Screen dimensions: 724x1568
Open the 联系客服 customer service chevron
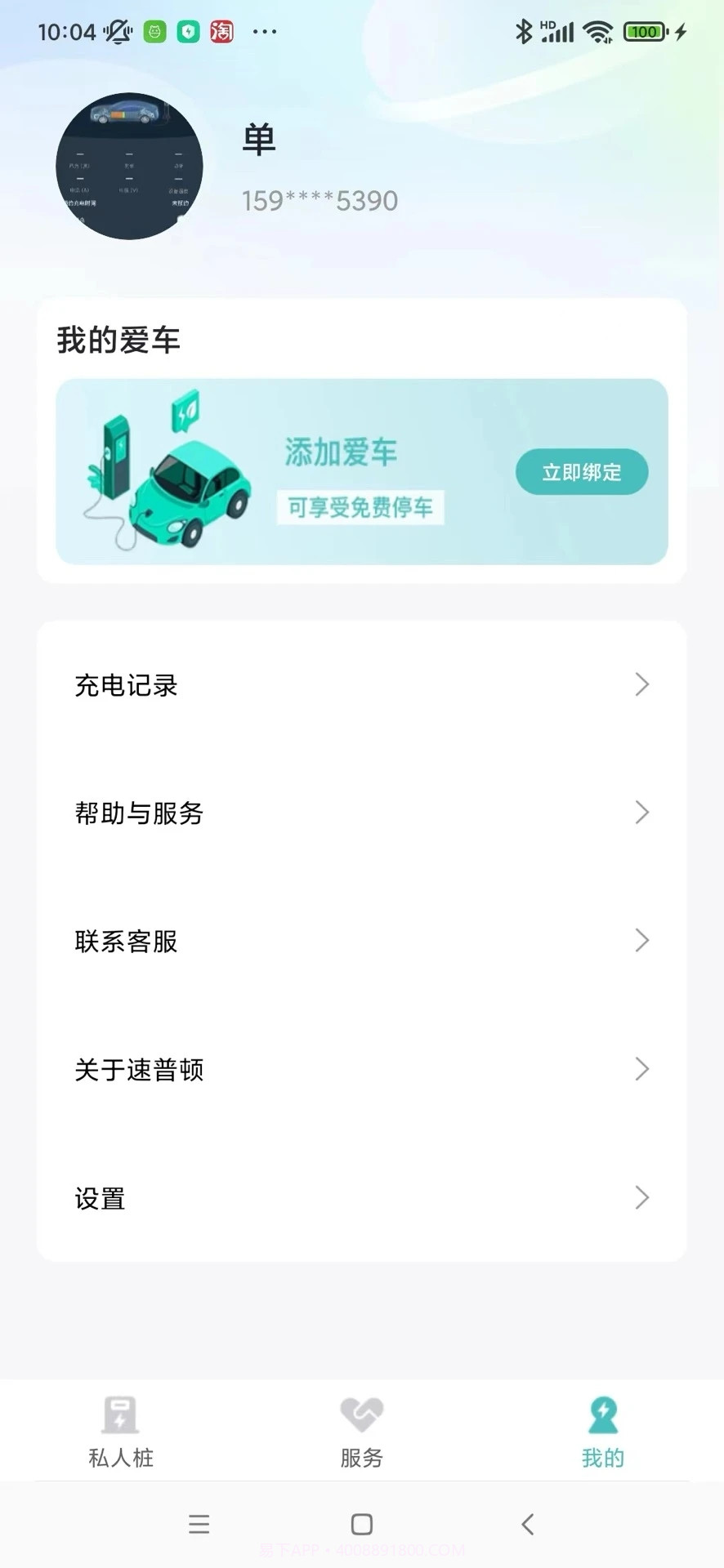pos(641,941)
